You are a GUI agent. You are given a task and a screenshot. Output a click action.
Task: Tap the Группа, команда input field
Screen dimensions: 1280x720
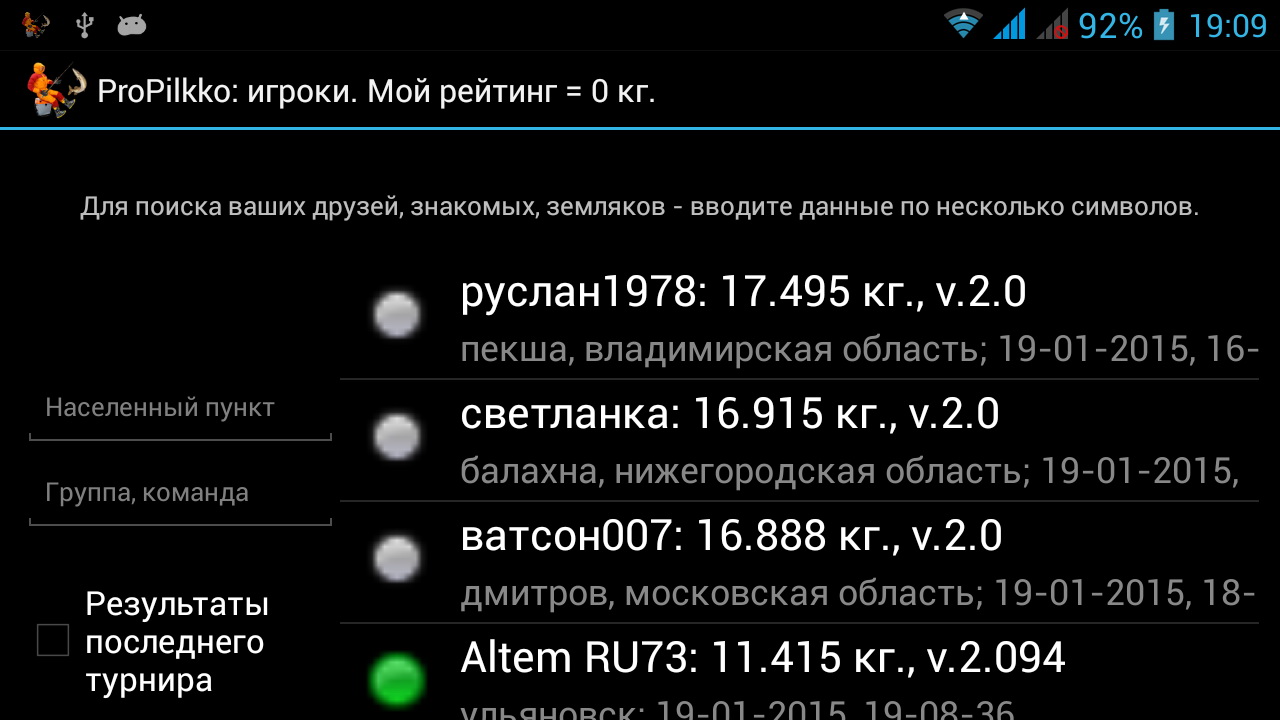point(180,494)
